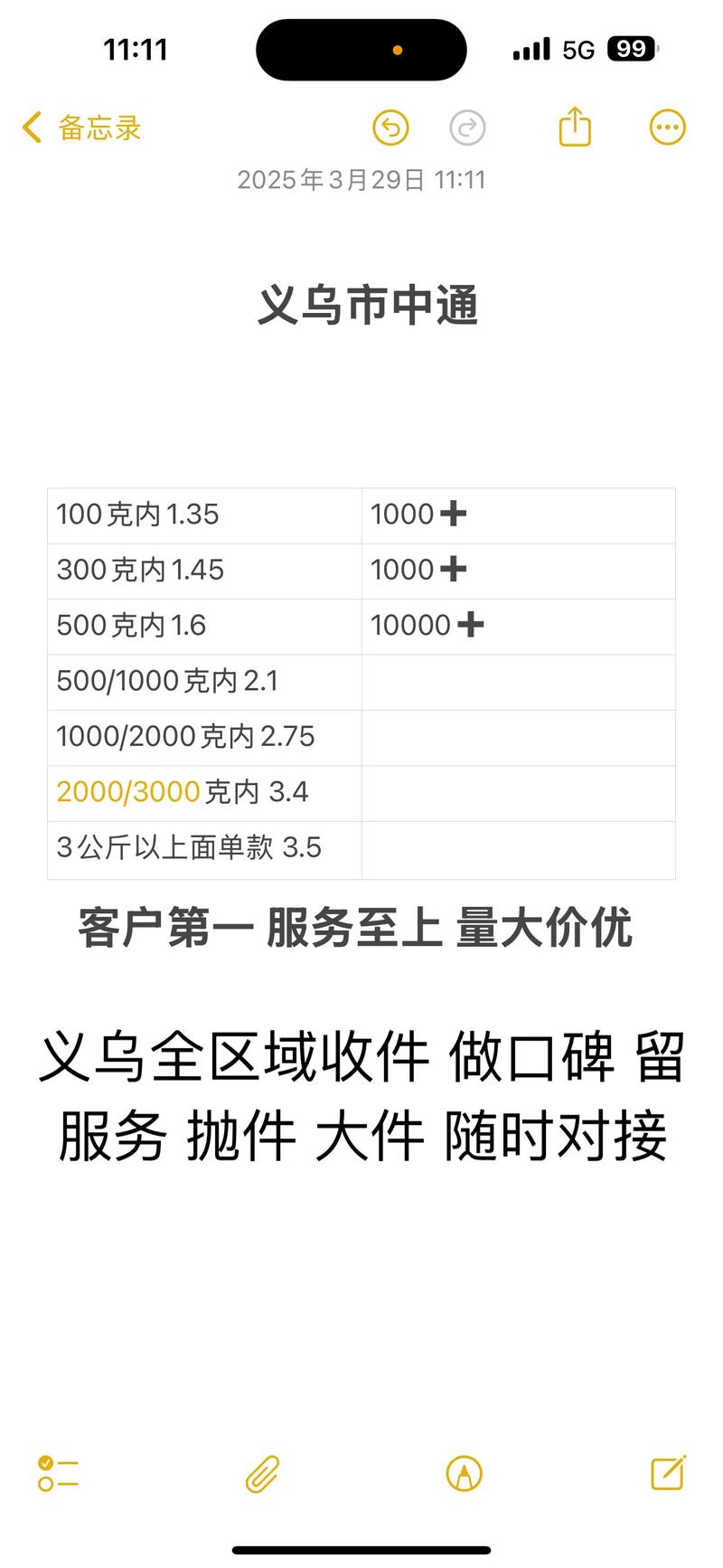This screenshot has width=723, height=1568.
Task: Tap the highlighted 2000/3000 text
Action: [x=127, y=792]
